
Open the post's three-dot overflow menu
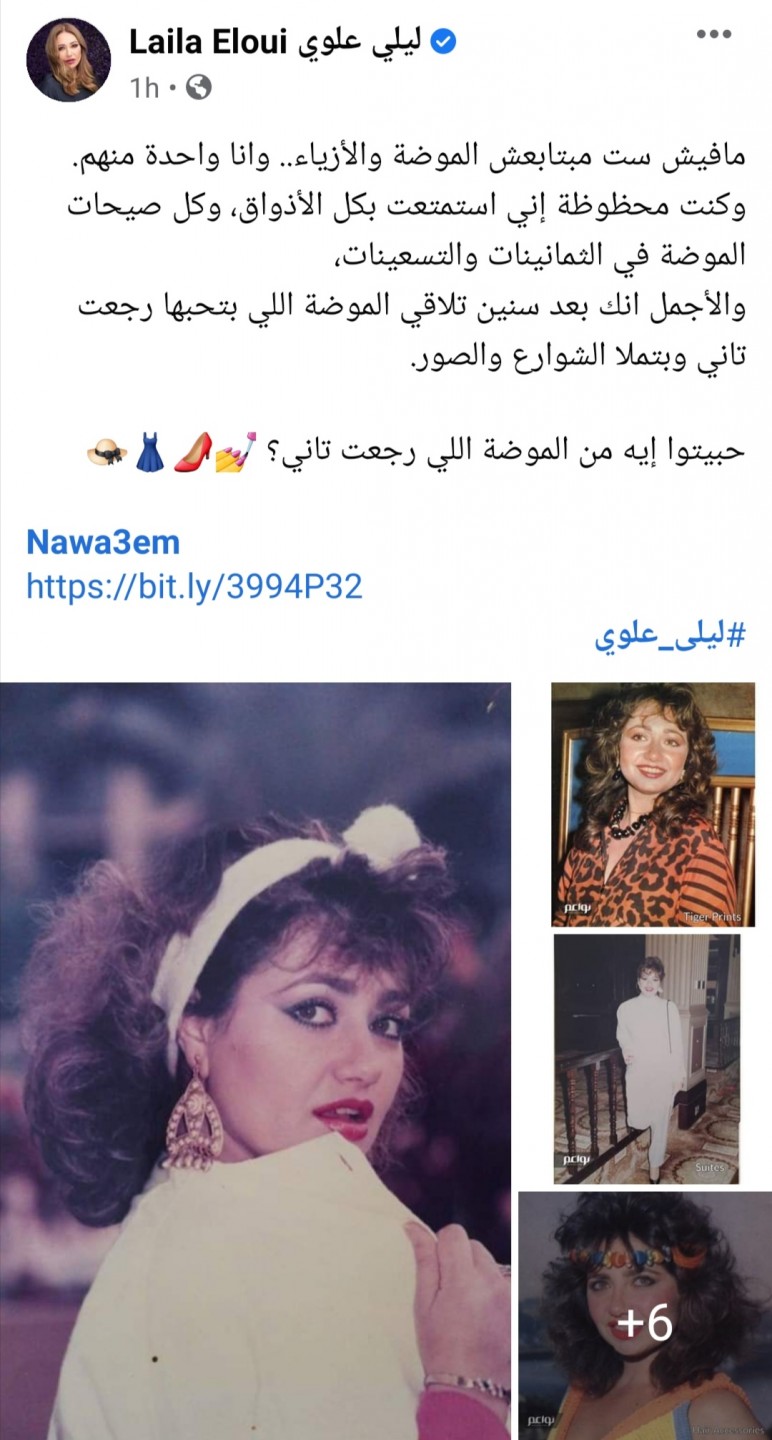[713, 35]
